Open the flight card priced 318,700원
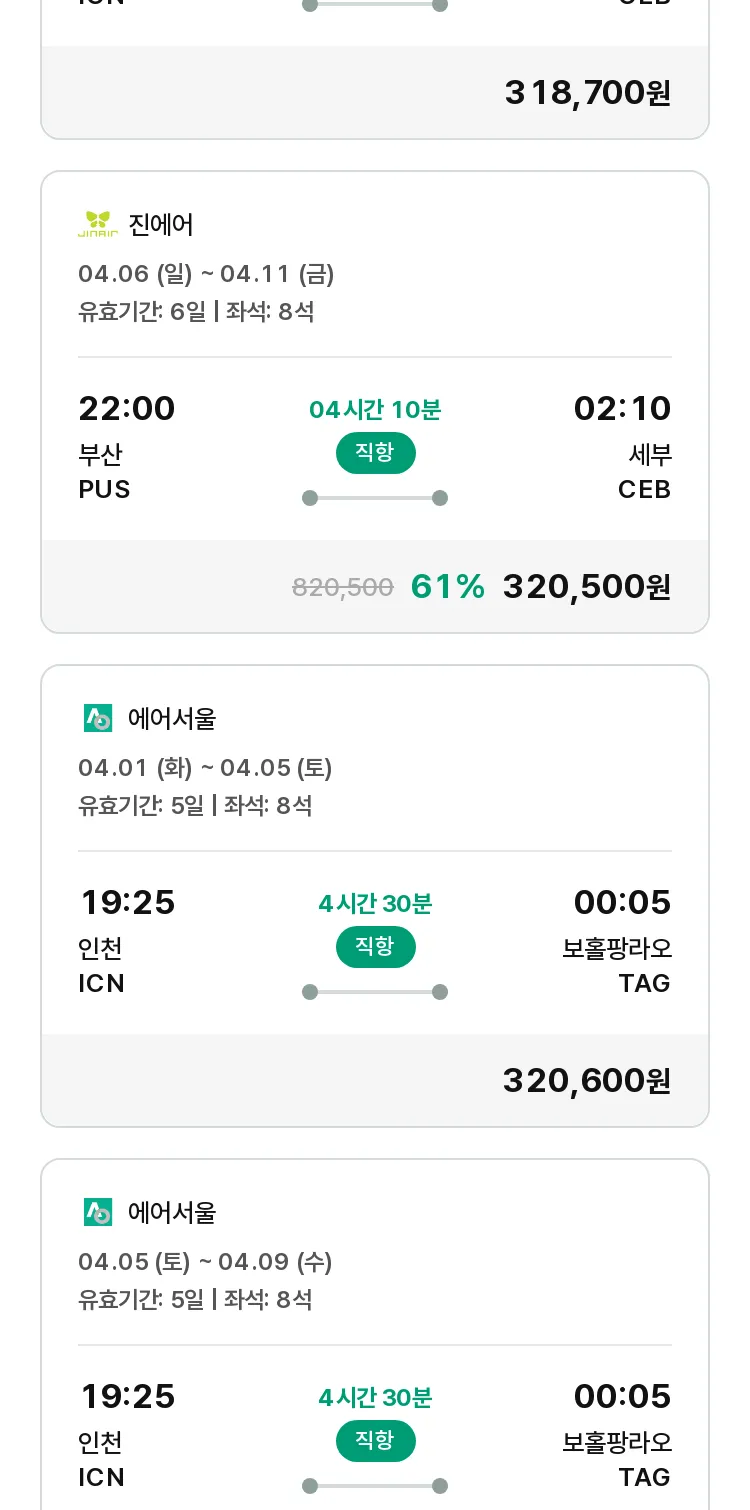This screenshot has width=750, height=1510. point(375,69)
